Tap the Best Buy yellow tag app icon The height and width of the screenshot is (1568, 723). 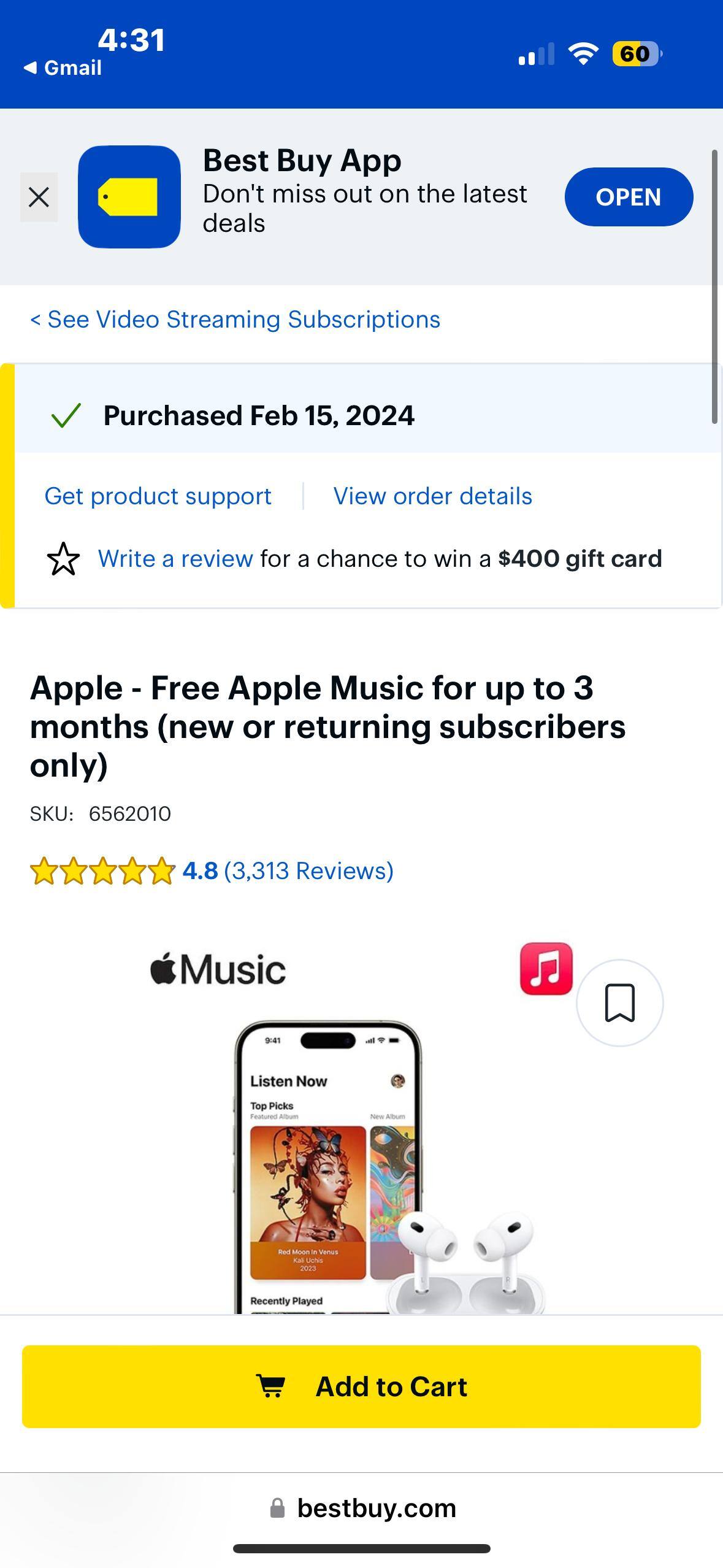pyautogui.click(x=129, y=198)
